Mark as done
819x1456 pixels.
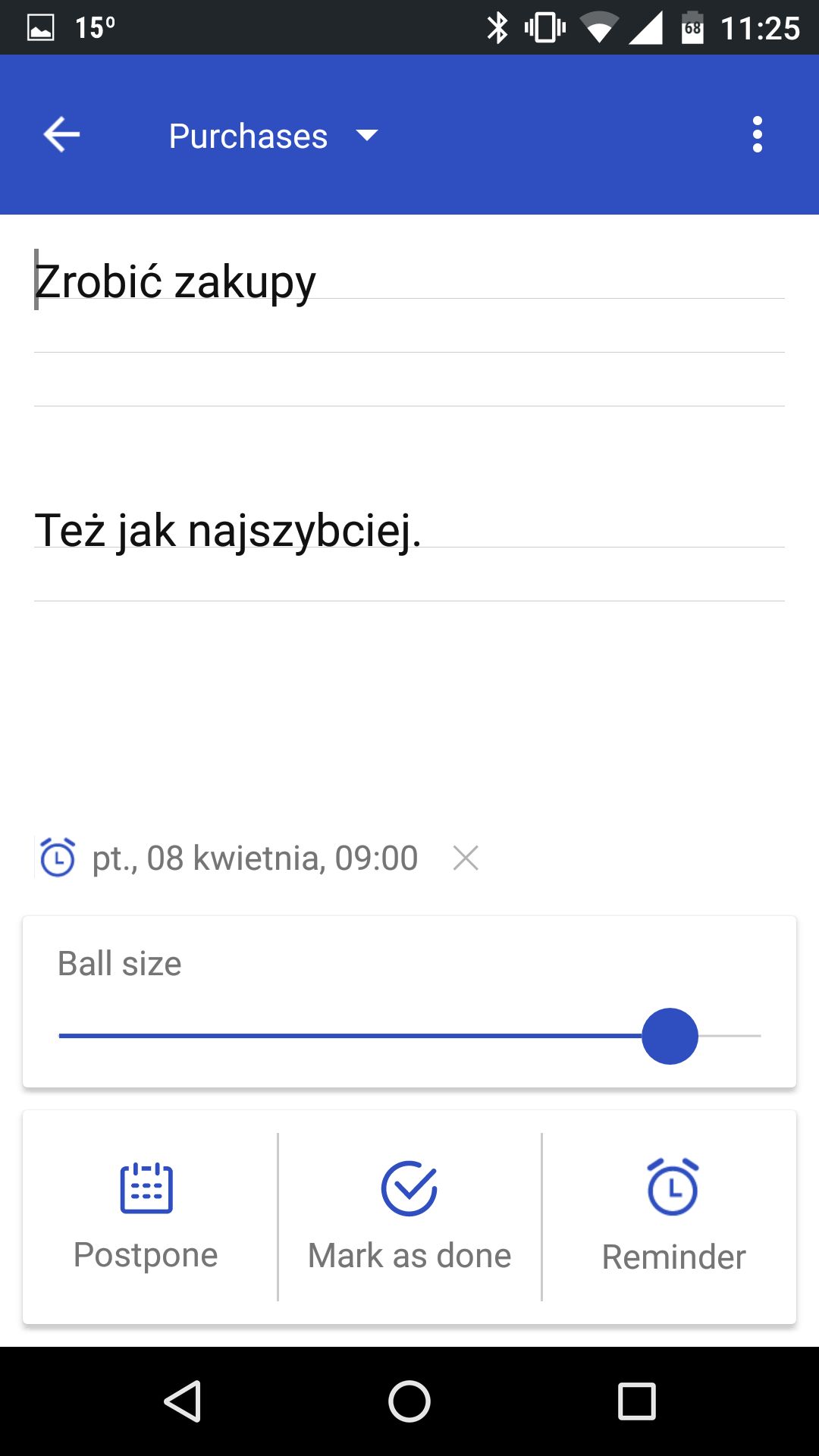[x=409, y=1216]
